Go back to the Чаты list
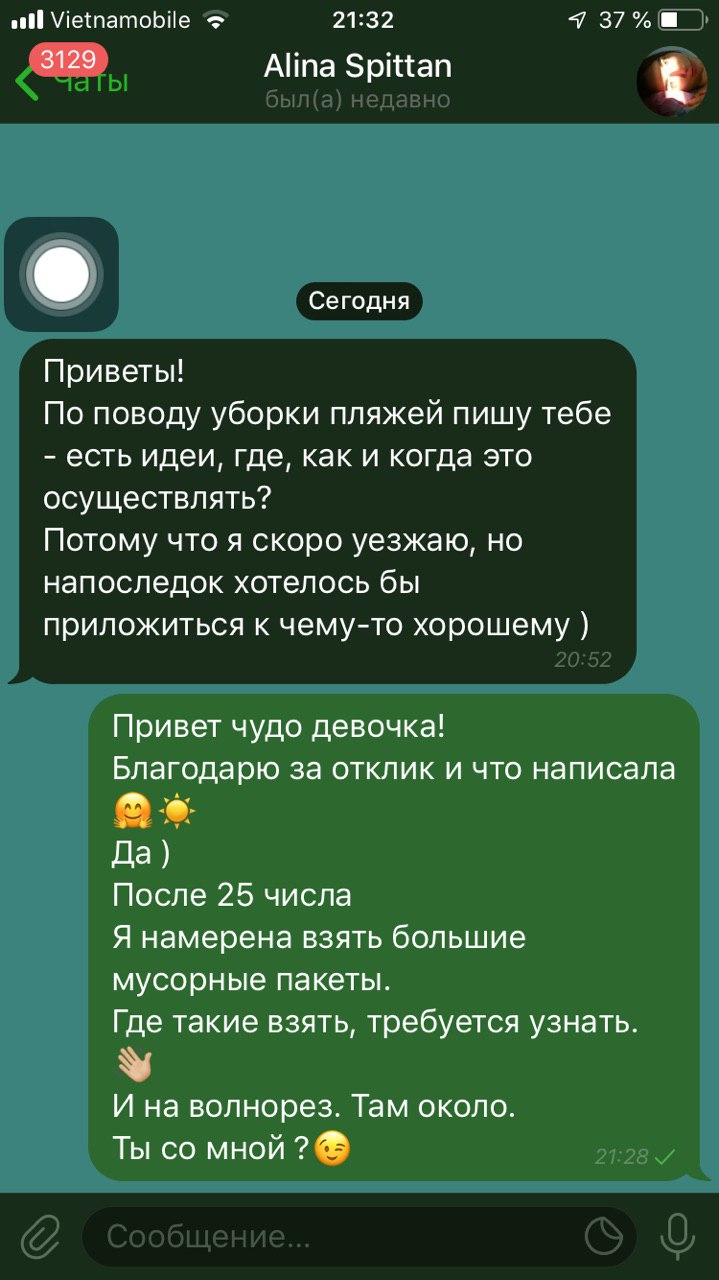The image size is (719, 1280). [70, 80]
